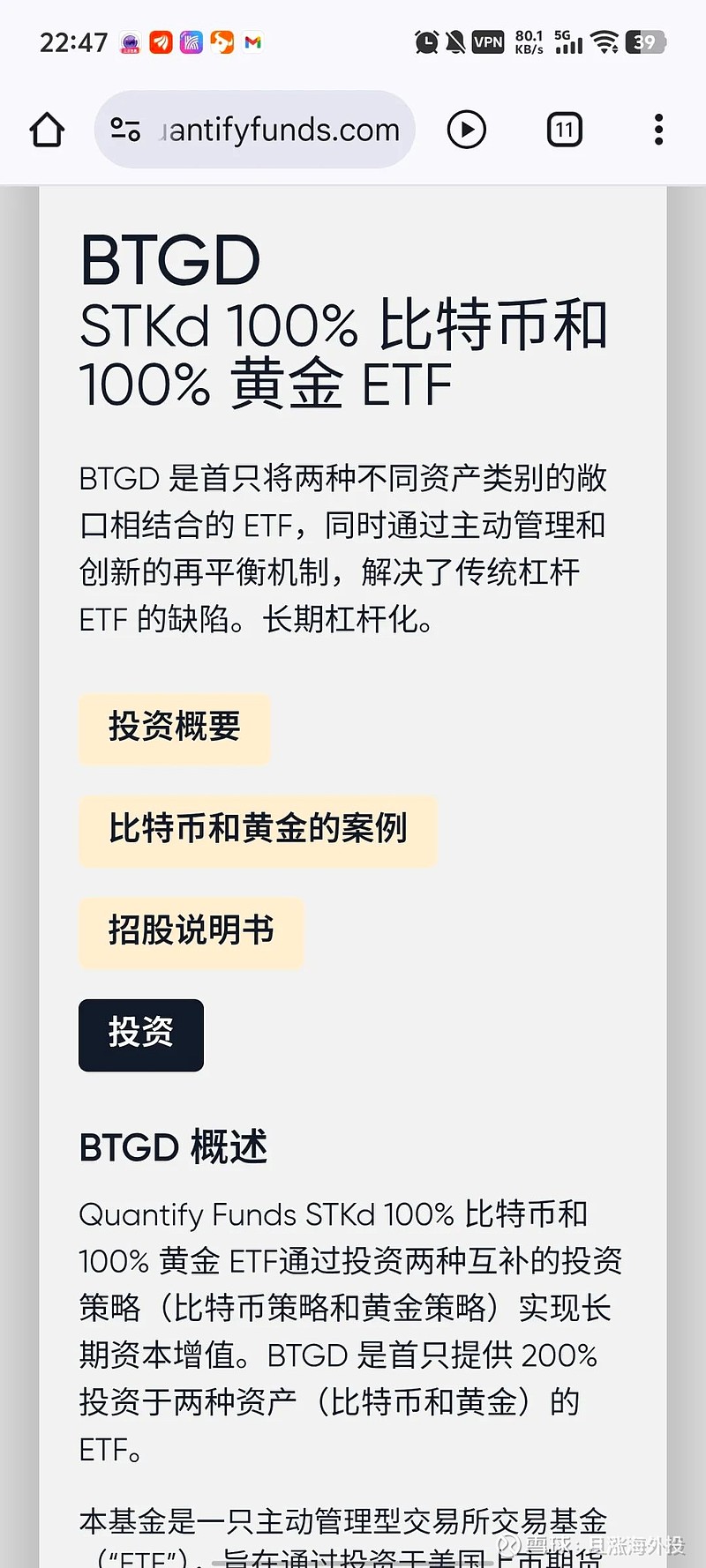Tap the clock showing 22:47
Viewport: 706px width, 1568px height.
coord(74,41)
